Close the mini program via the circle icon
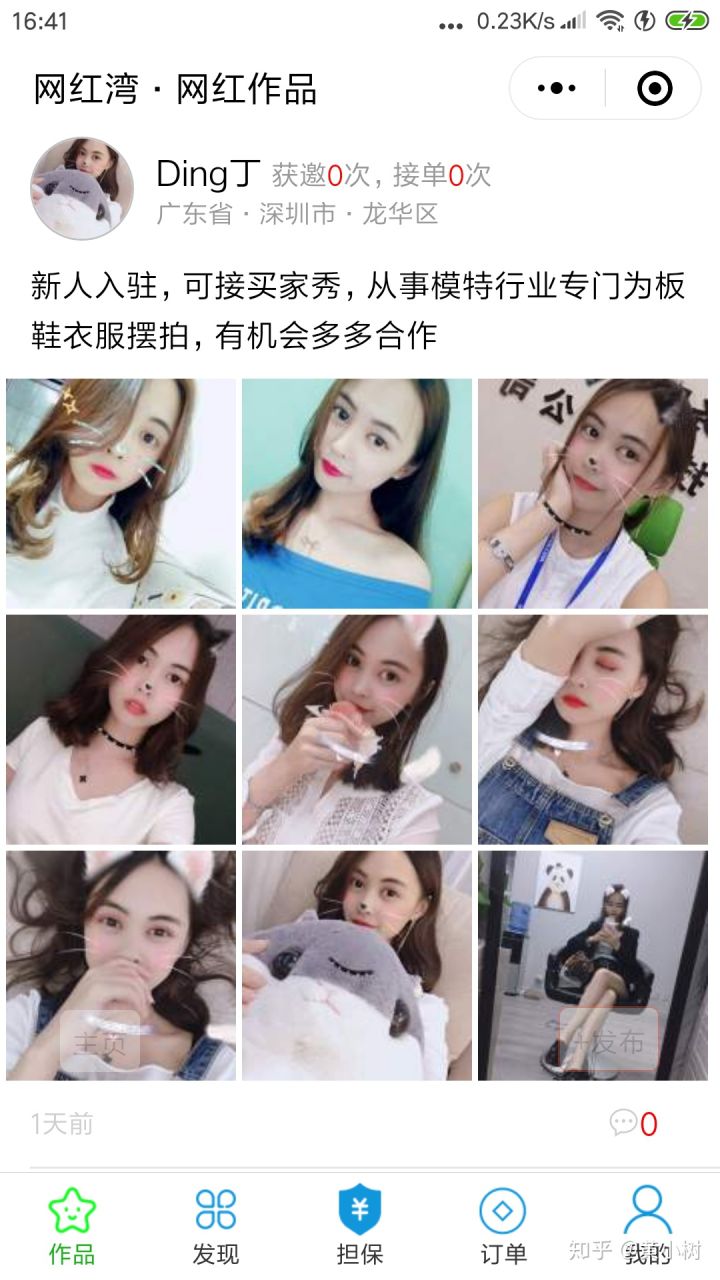The image size is (720, 1280). [x=655, y=88]
